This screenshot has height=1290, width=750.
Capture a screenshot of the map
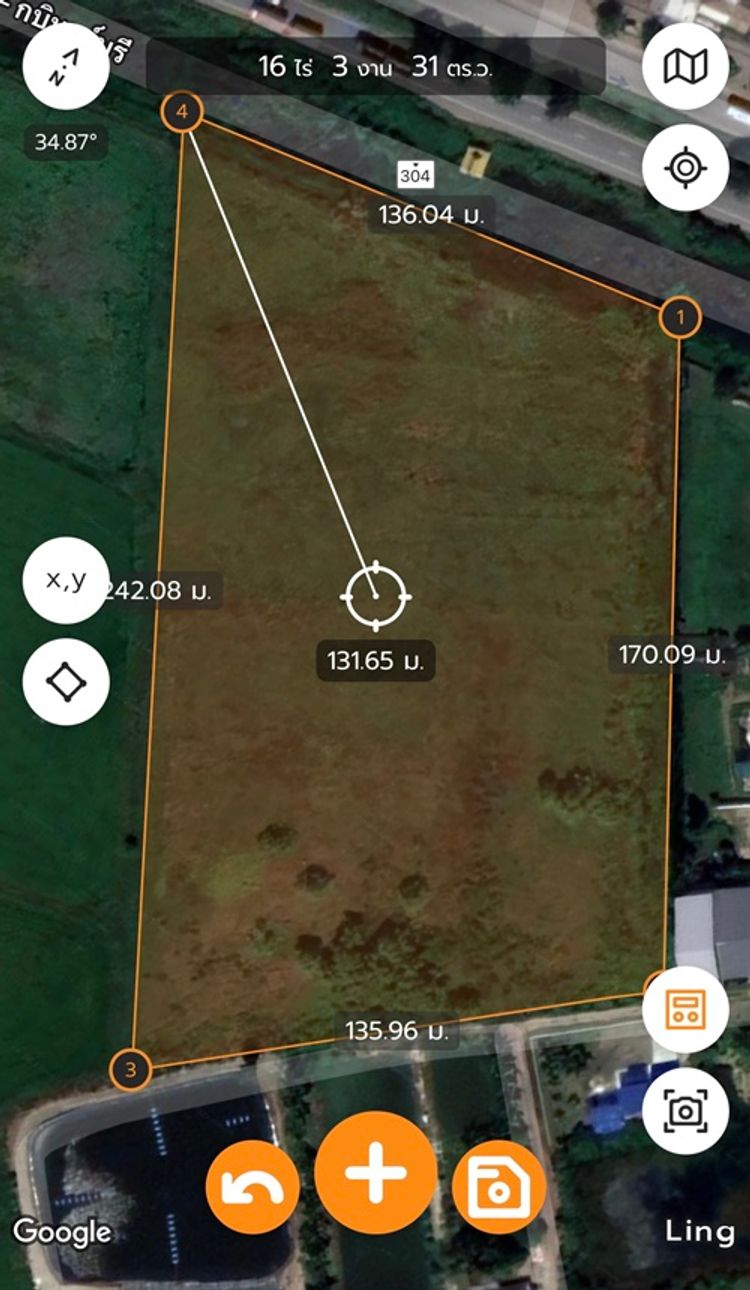(685, 1110)
